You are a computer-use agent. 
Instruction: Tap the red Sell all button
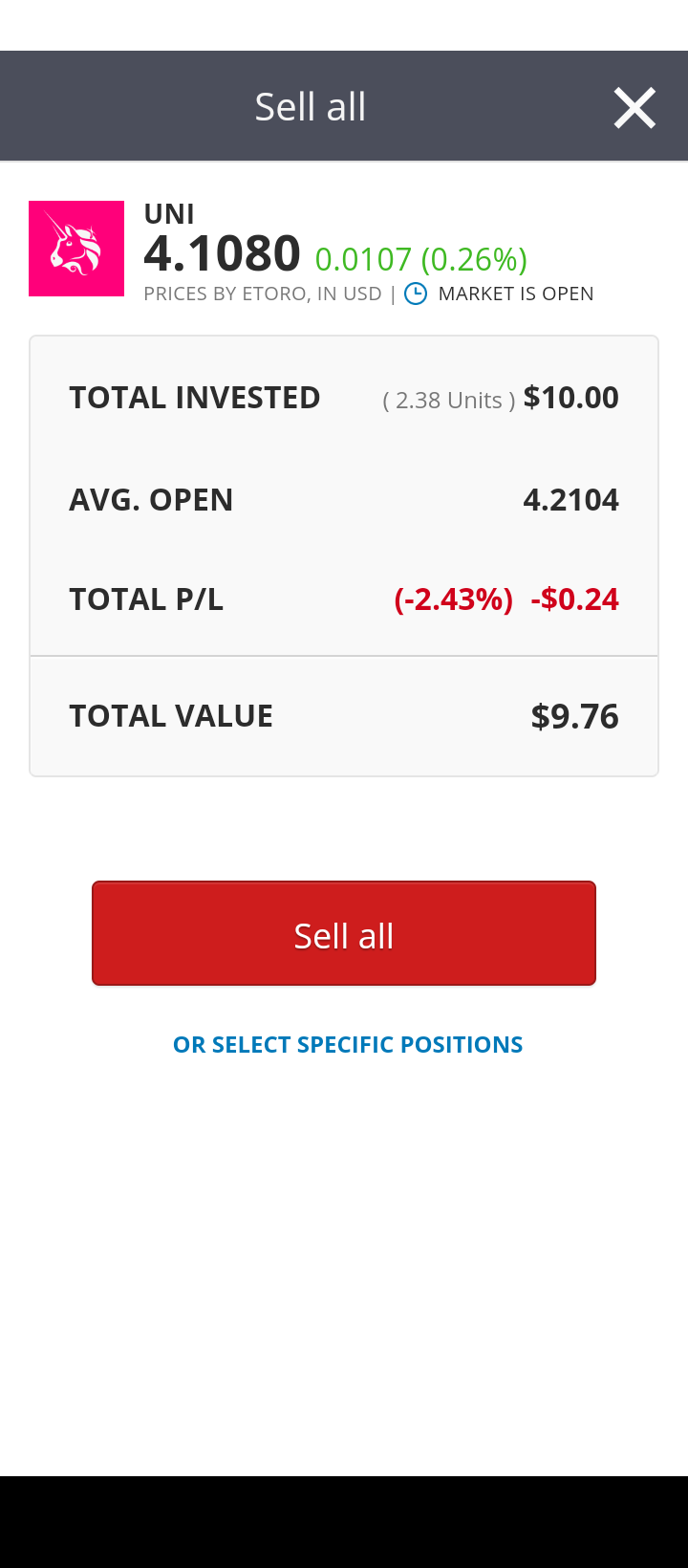click(x=344, y=933)
